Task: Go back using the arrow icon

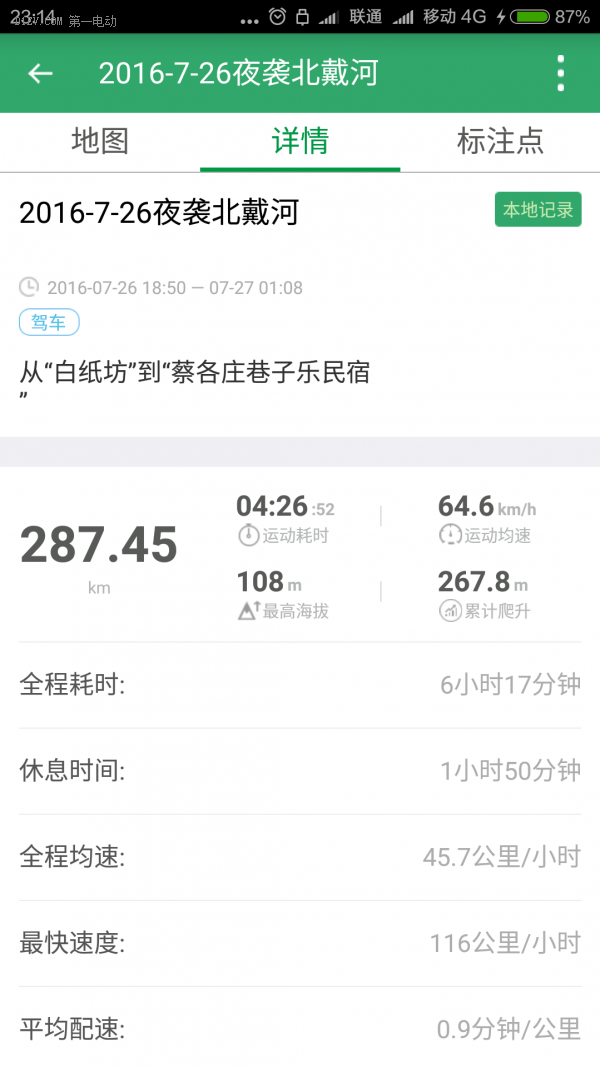Action: [40, 73]
